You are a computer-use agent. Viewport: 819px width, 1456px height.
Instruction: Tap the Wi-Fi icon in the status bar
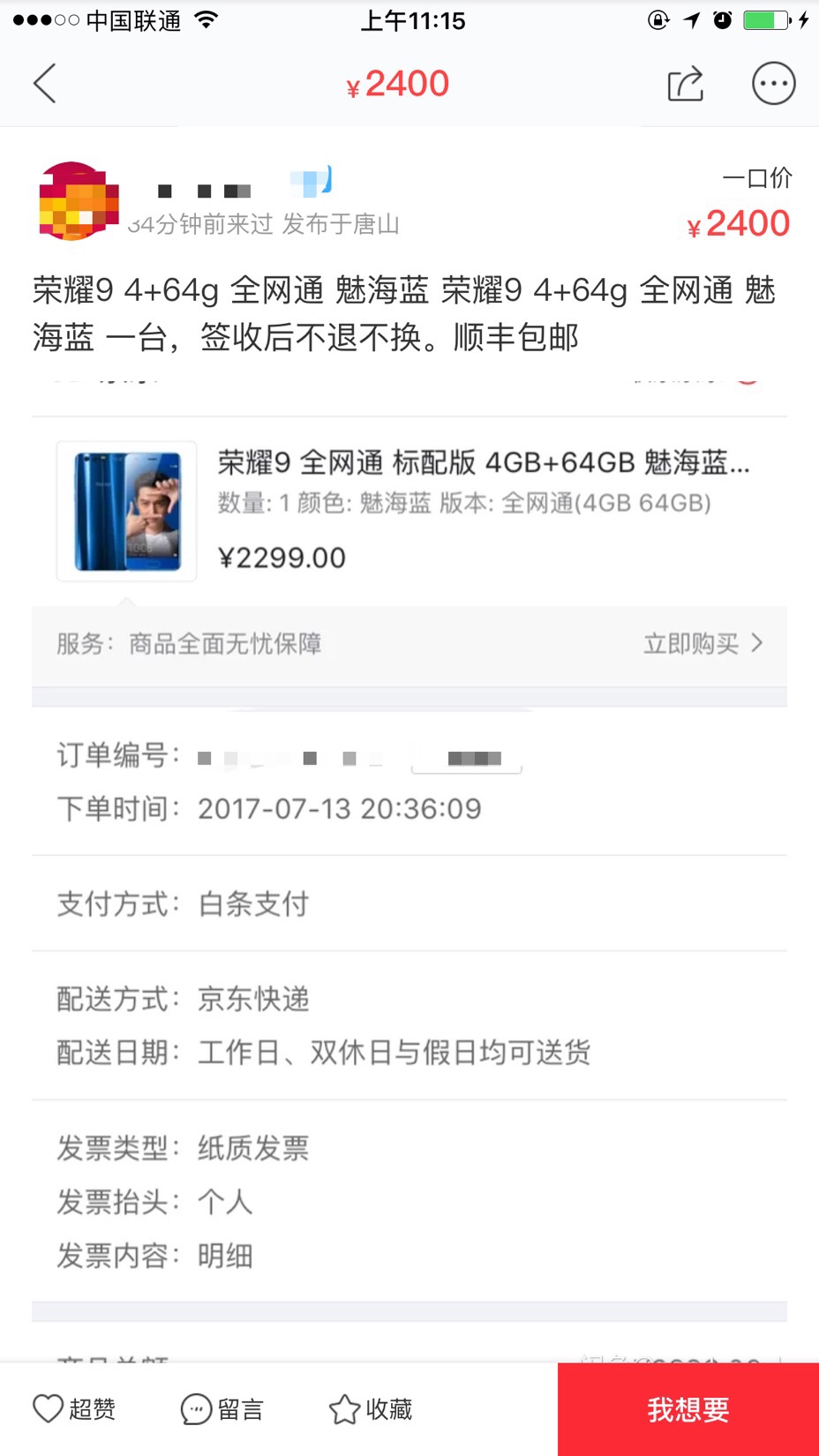tap(207, 19)
